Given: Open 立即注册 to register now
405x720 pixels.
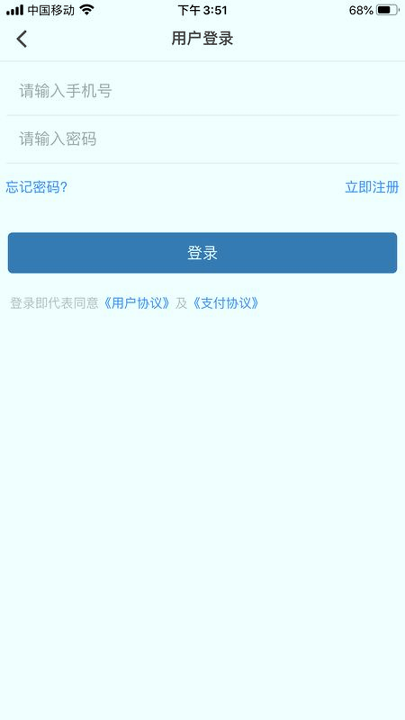Looking at the screenshot, I should pos(372,187).
